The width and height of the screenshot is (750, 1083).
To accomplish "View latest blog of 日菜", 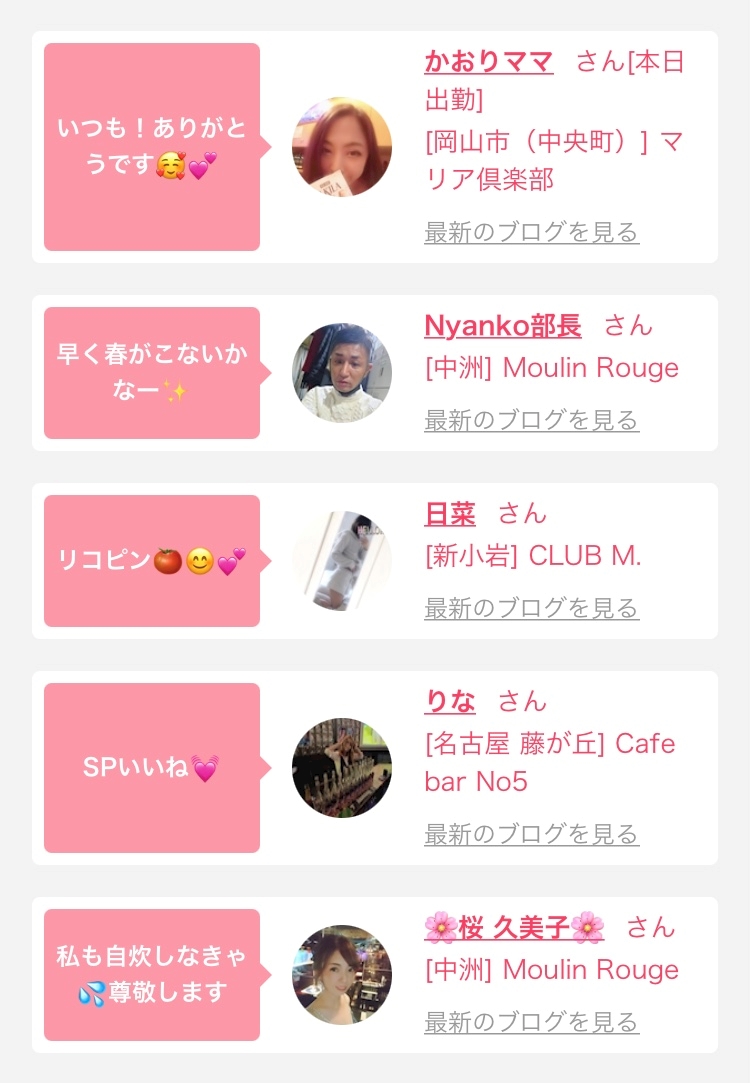I will pos(531,608).
